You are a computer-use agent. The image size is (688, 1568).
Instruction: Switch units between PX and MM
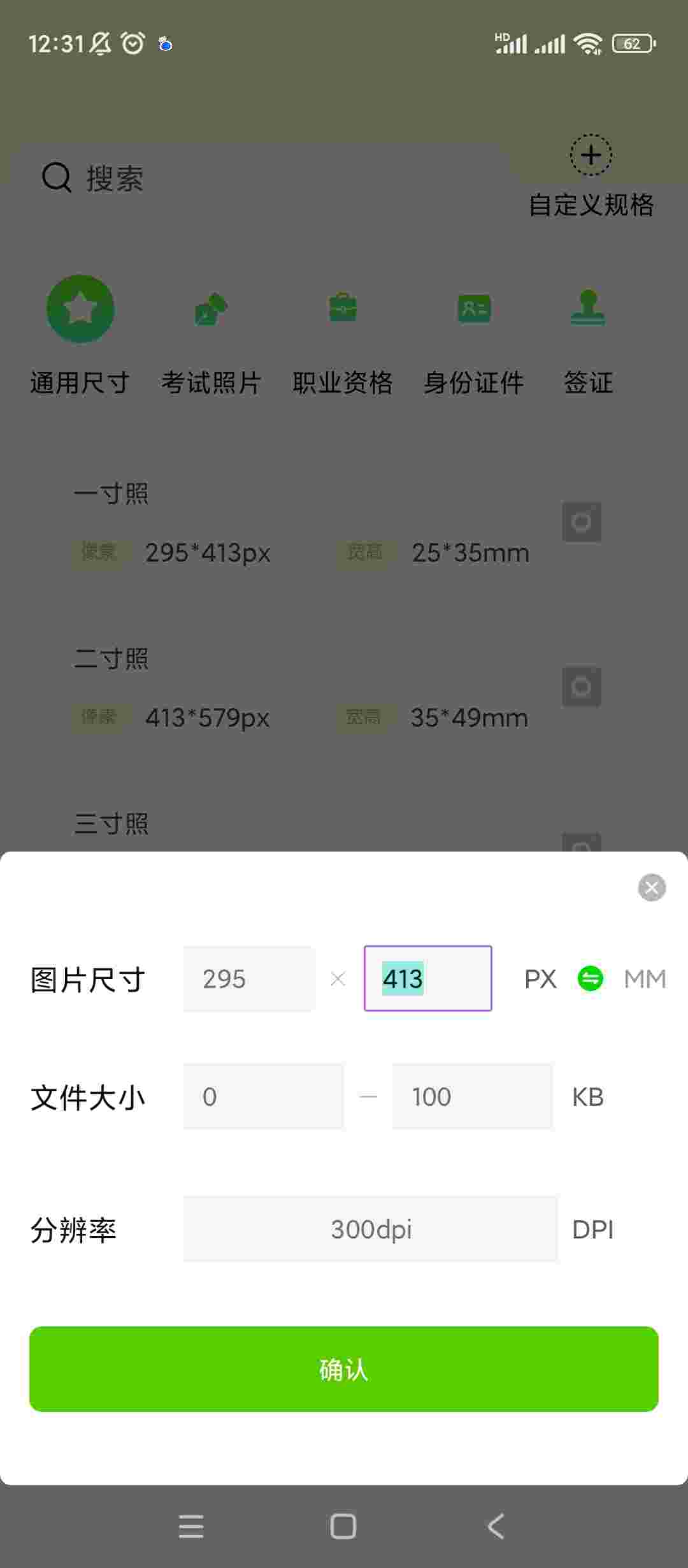coord(590,978)
